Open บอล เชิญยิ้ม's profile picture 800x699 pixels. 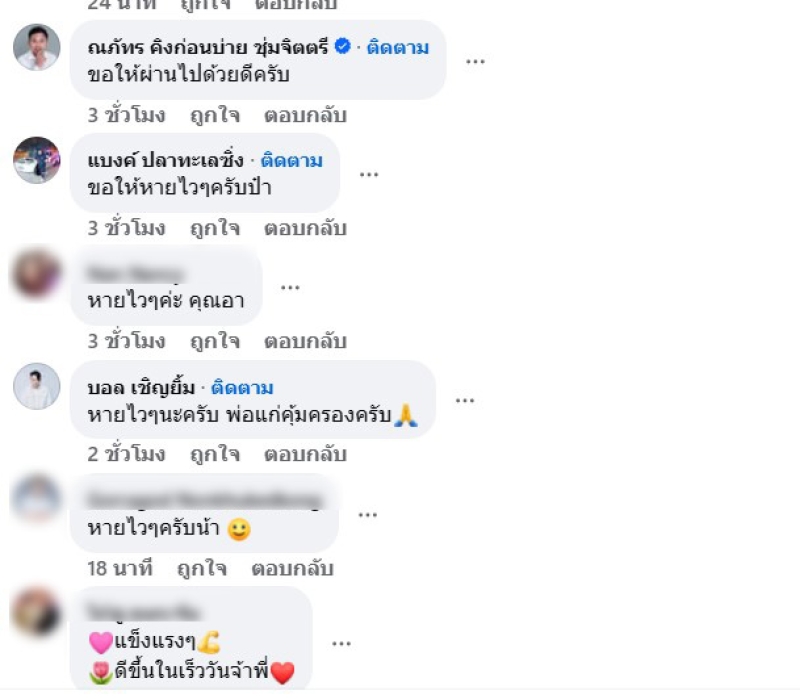point(37,386)
